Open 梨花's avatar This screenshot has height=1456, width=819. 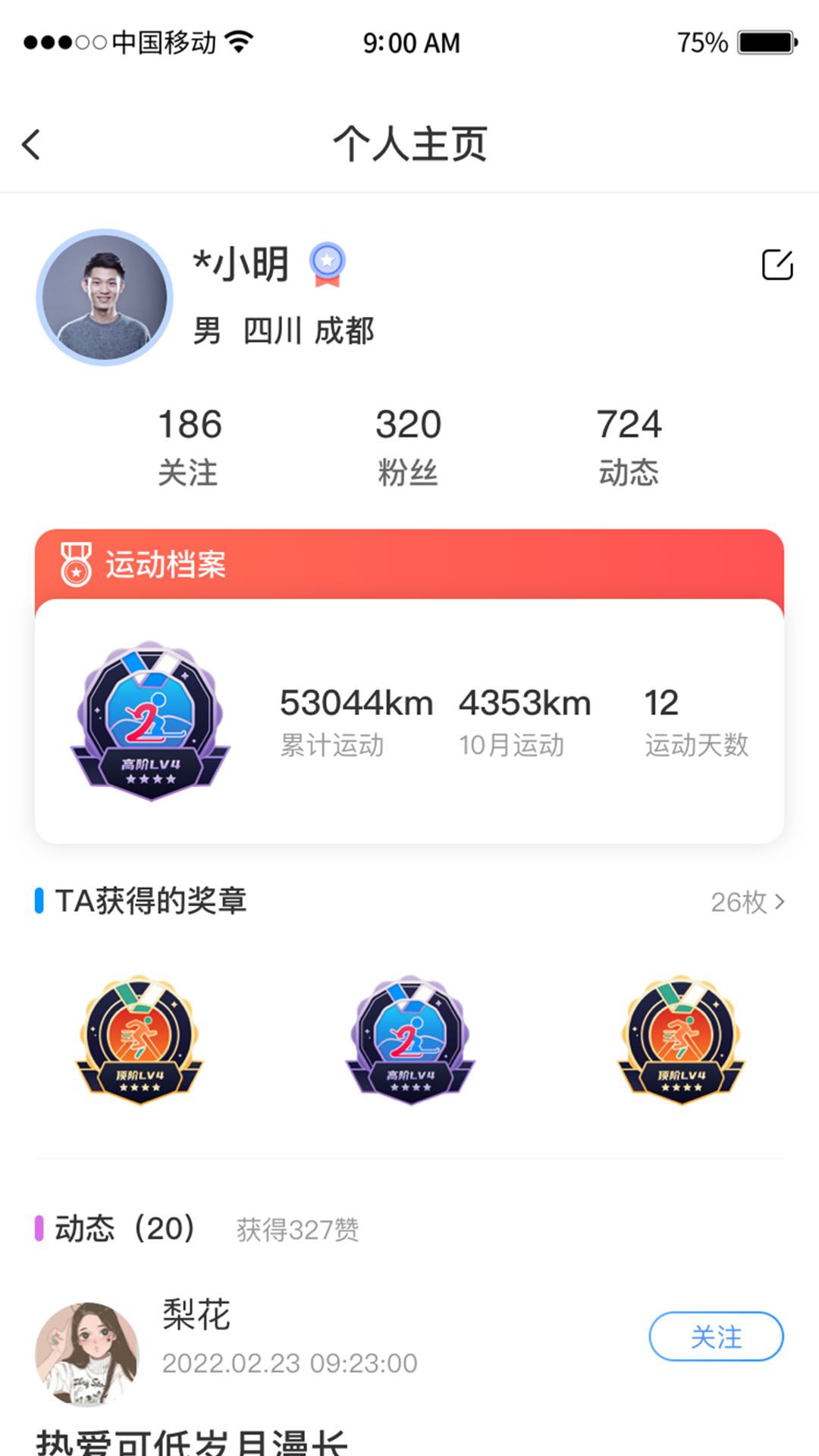tap(87, 1354)
